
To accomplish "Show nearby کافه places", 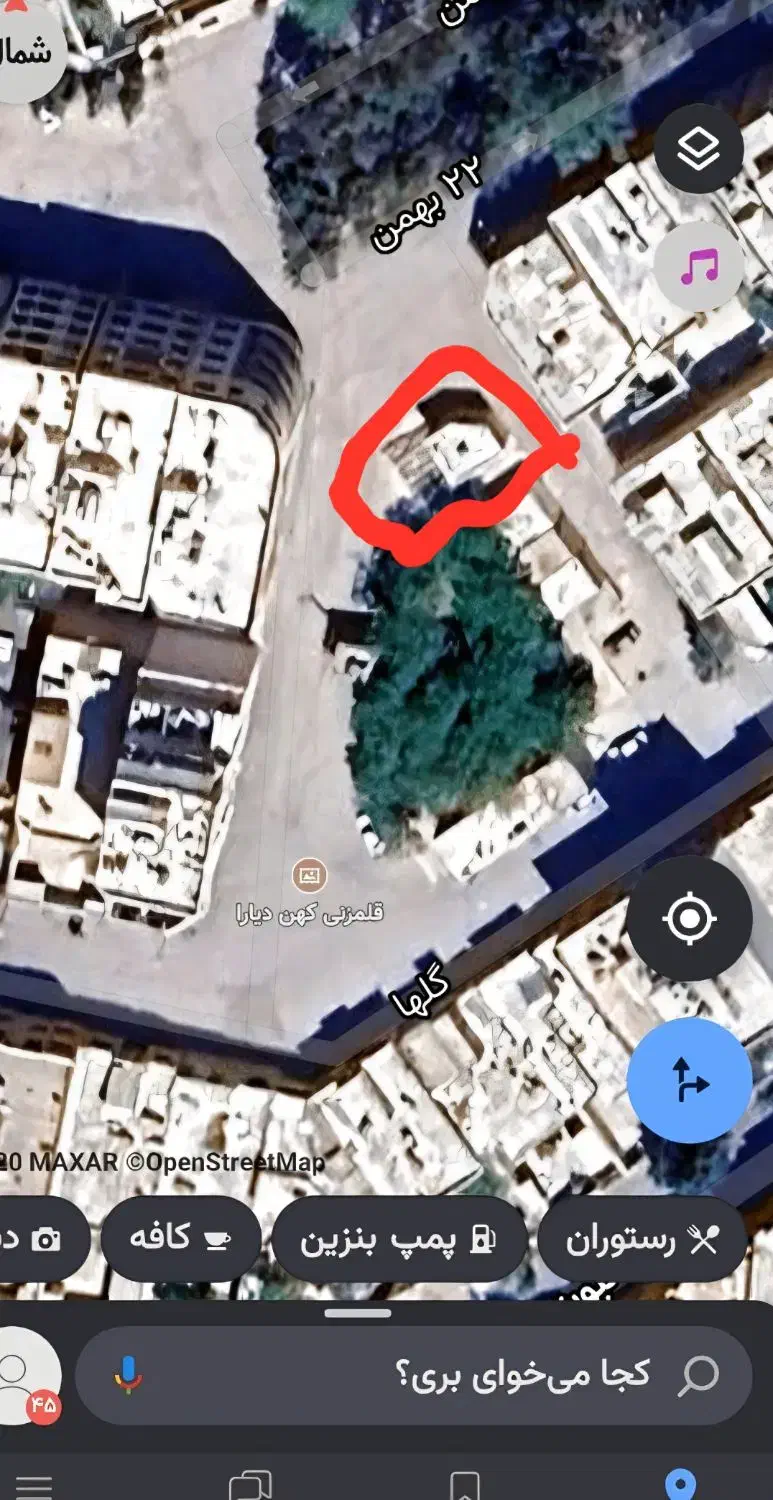I will [x=180, y=1239].
